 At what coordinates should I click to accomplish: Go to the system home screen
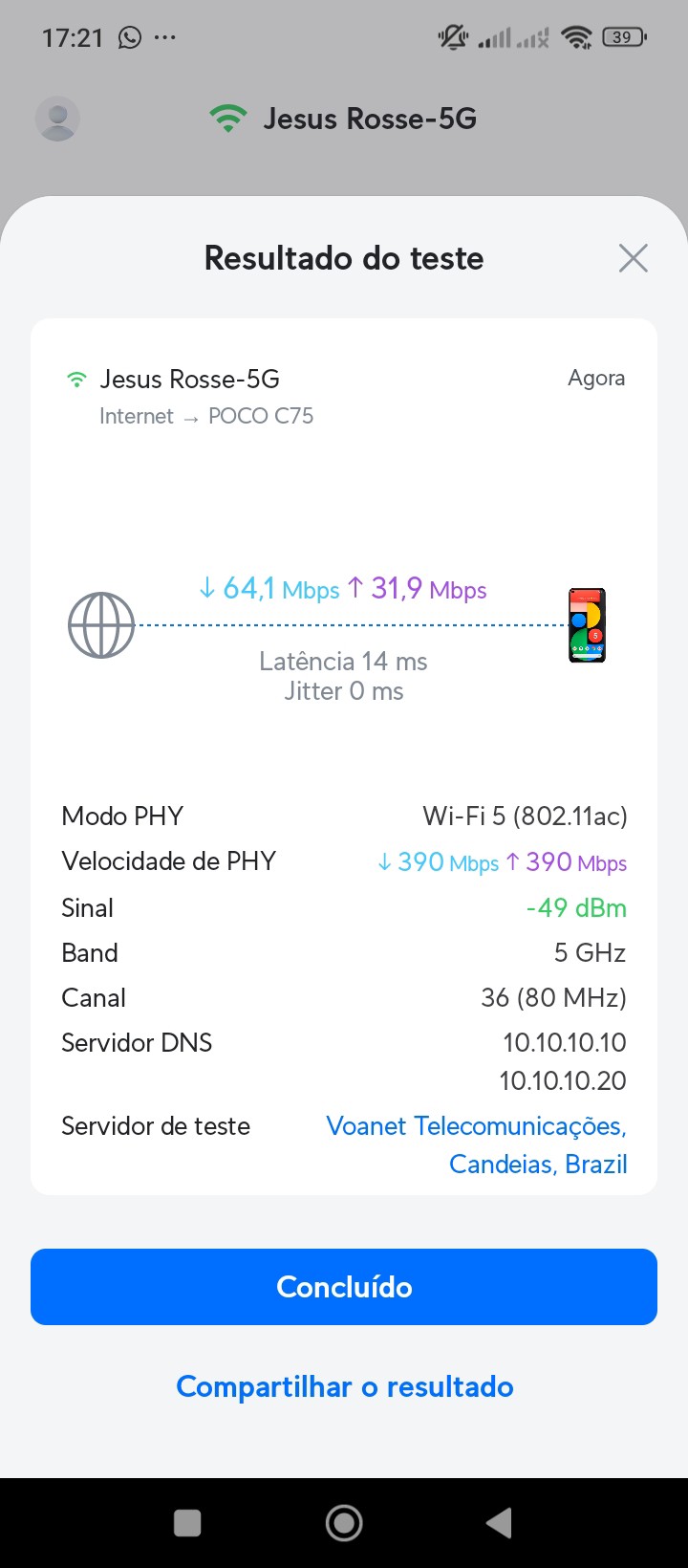click(x=344, y=1522)
